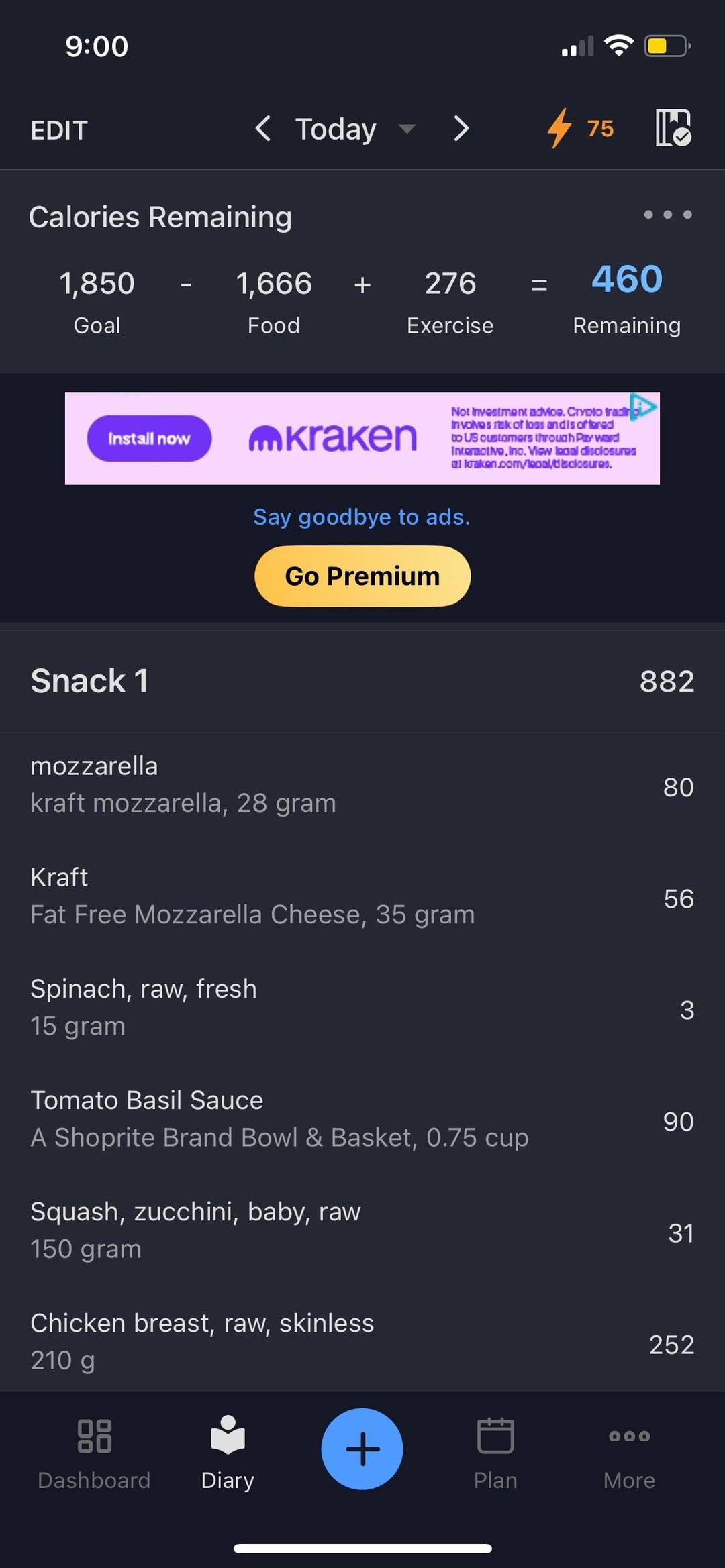
Task: Open the streak lightning counter
Action: 580,128
